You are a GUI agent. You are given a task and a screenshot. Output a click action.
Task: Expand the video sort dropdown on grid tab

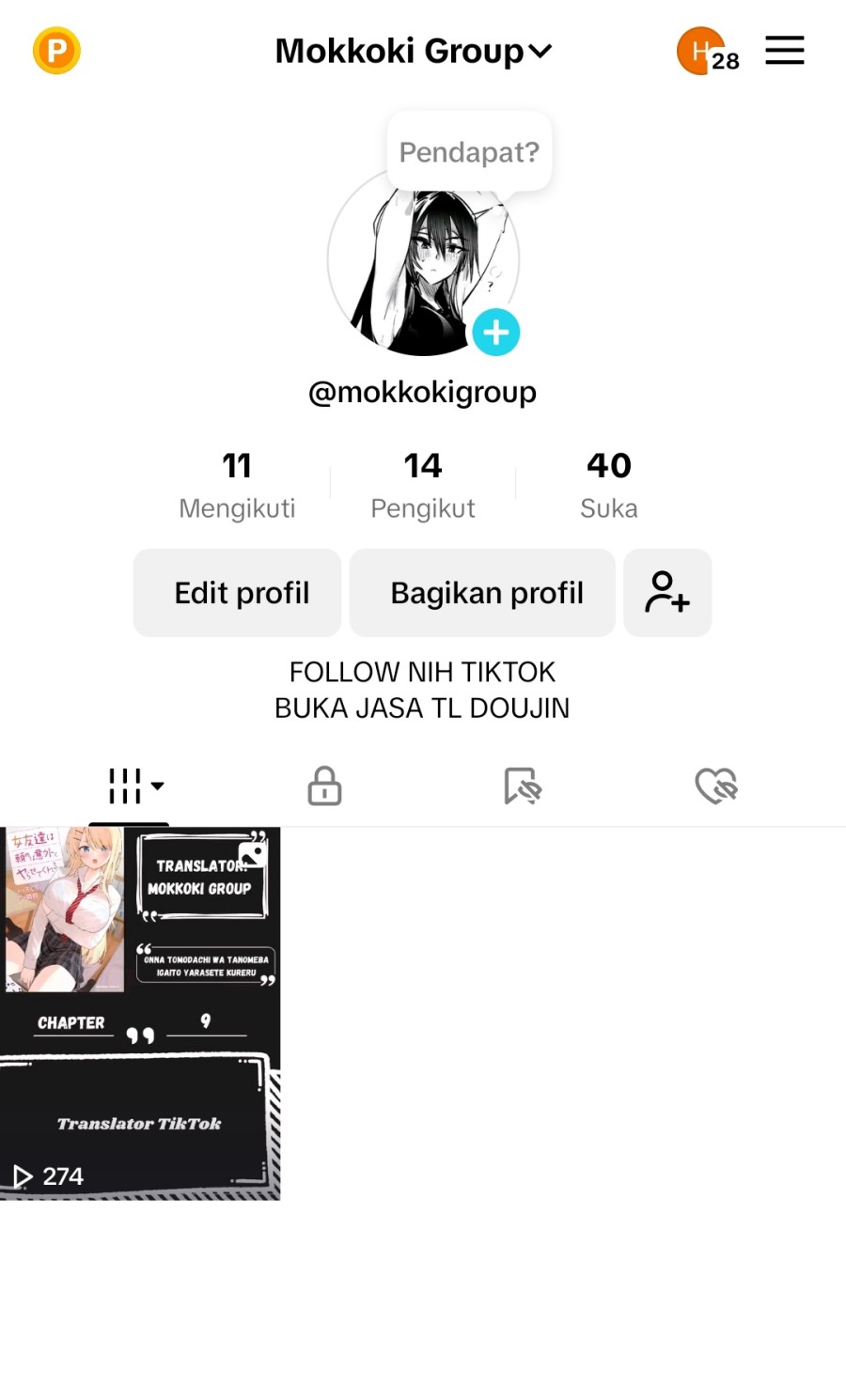(158, 787)
